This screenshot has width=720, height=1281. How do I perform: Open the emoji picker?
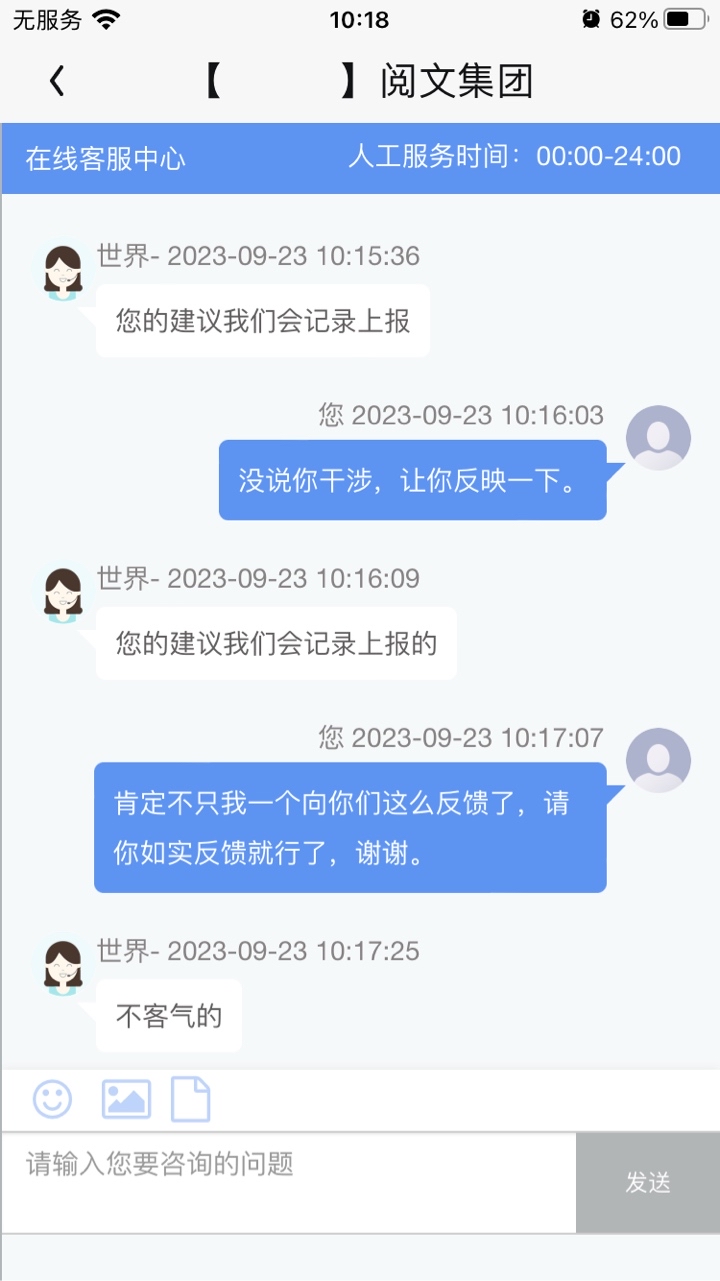pyautogui.click(x=53, y=1099)
